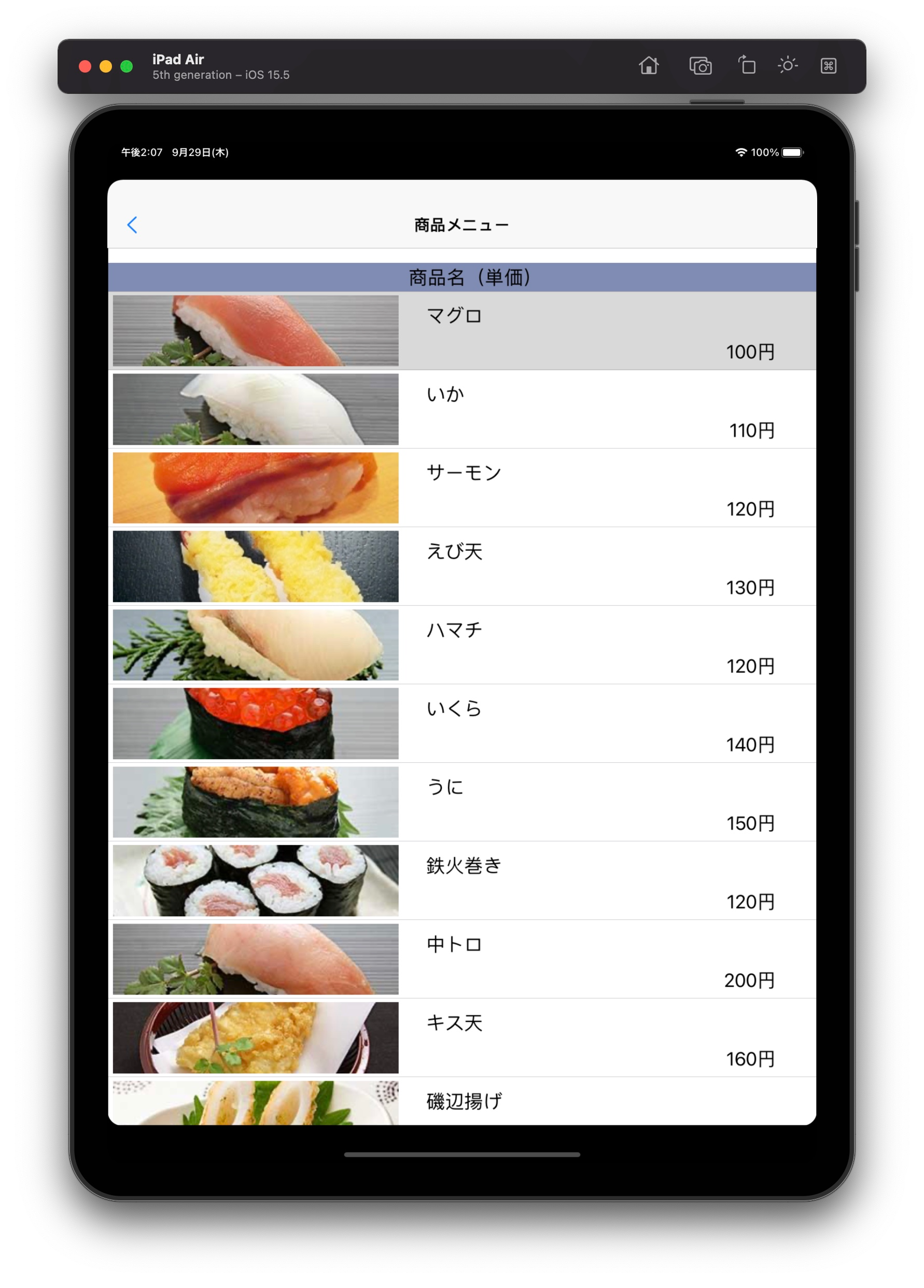
Task: Open the 磯辺揚げ item
Action: pos(461,1102)
